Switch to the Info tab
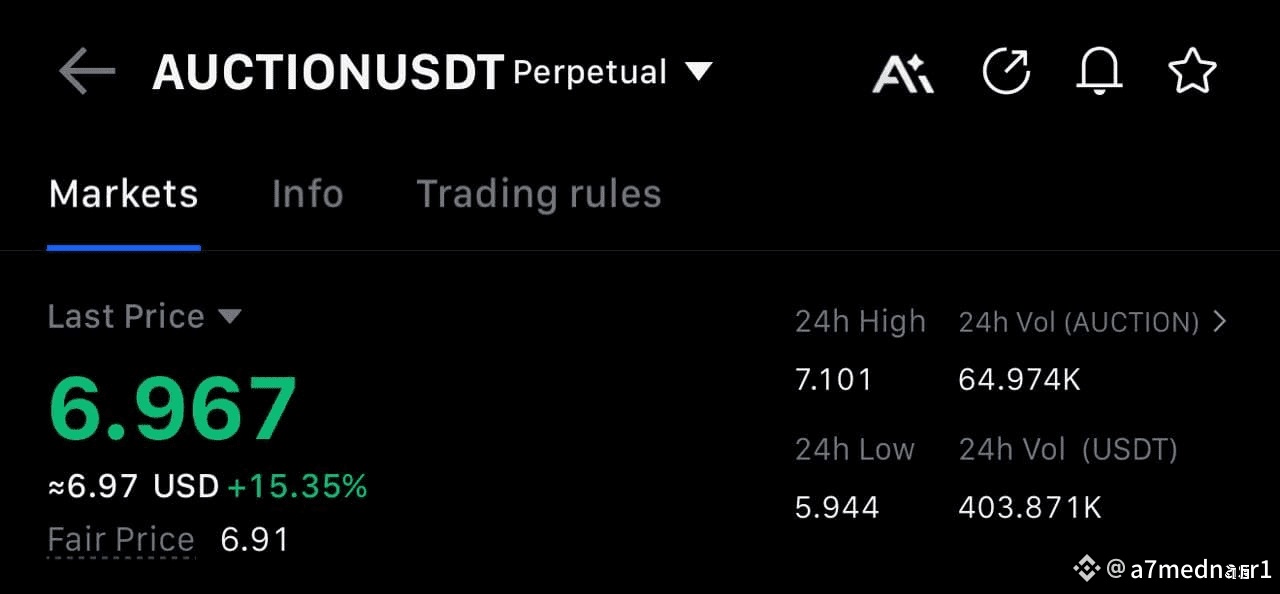 [x=307, y=193]
